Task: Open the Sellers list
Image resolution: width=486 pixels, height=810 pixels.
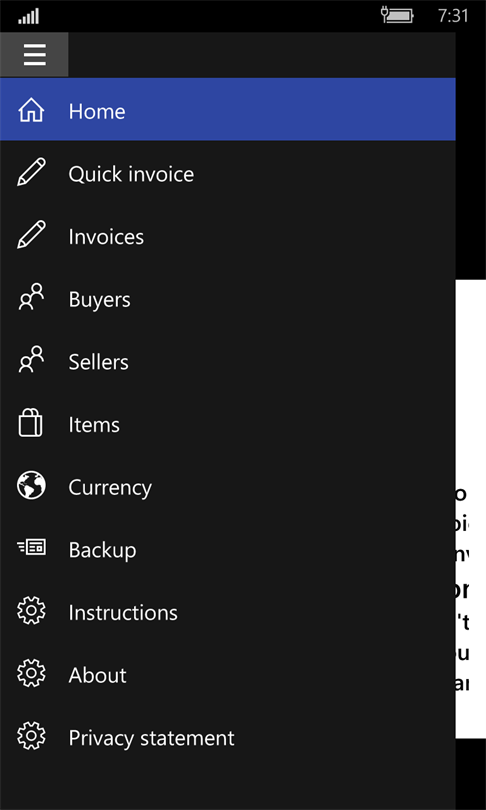Action: click(x=228, y=360)
